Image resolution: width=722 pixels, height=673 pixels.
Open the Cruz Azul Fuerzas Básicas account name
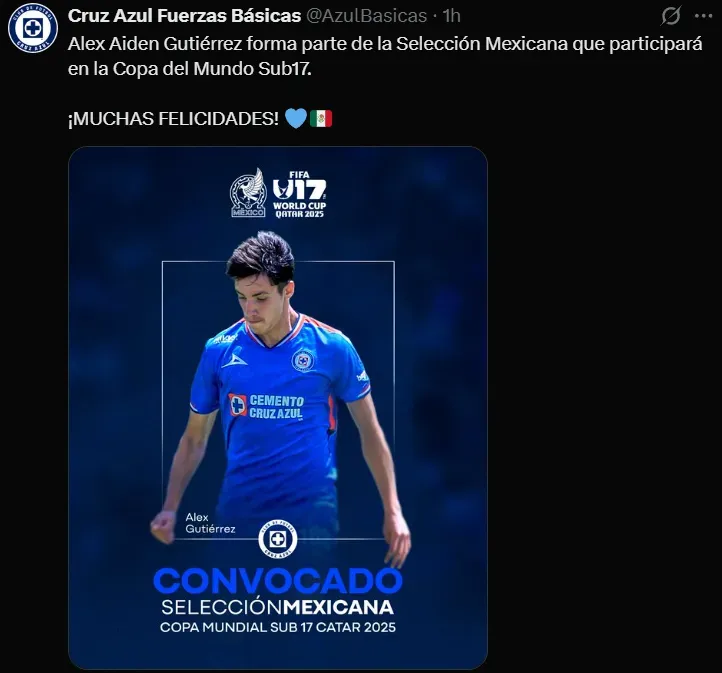click(184, 15)
